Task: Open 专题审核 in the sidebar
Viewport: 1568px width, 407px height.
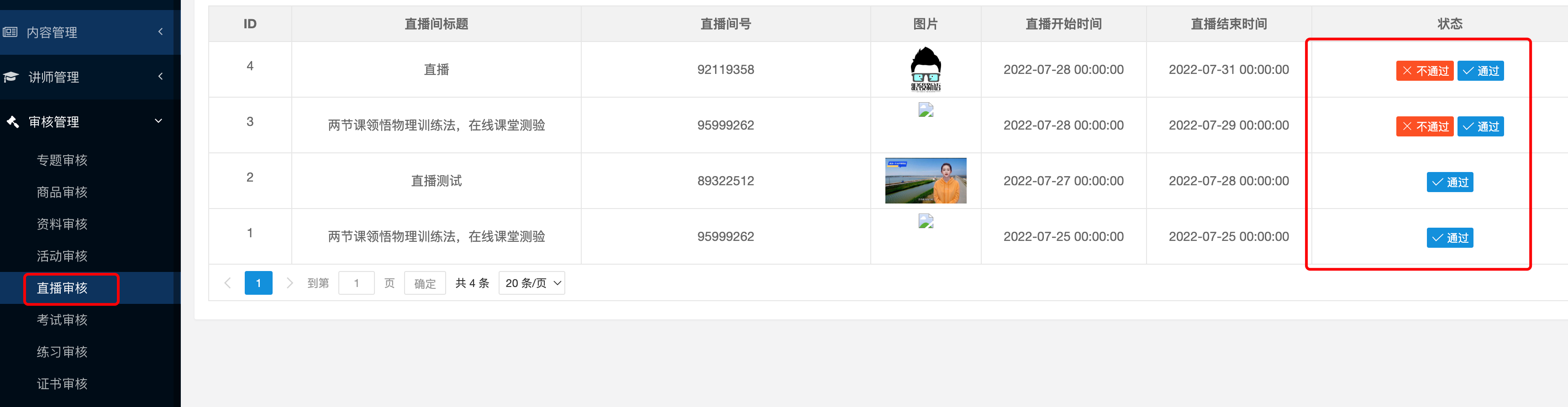Action: point(62,160)
